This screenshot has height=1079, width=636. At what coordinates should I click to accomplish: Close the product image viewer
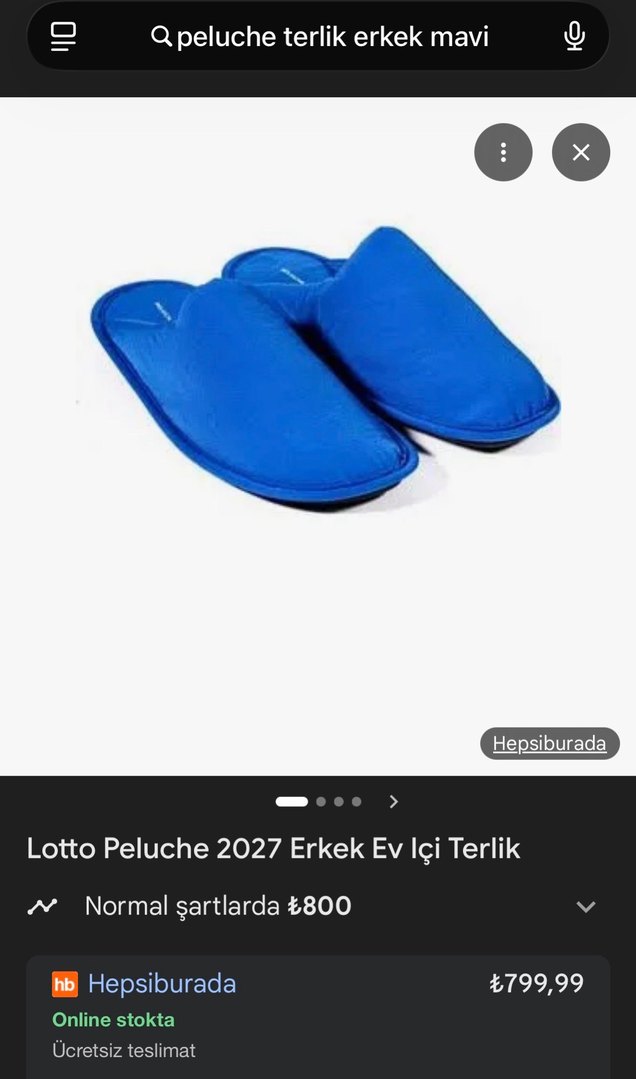581,152
